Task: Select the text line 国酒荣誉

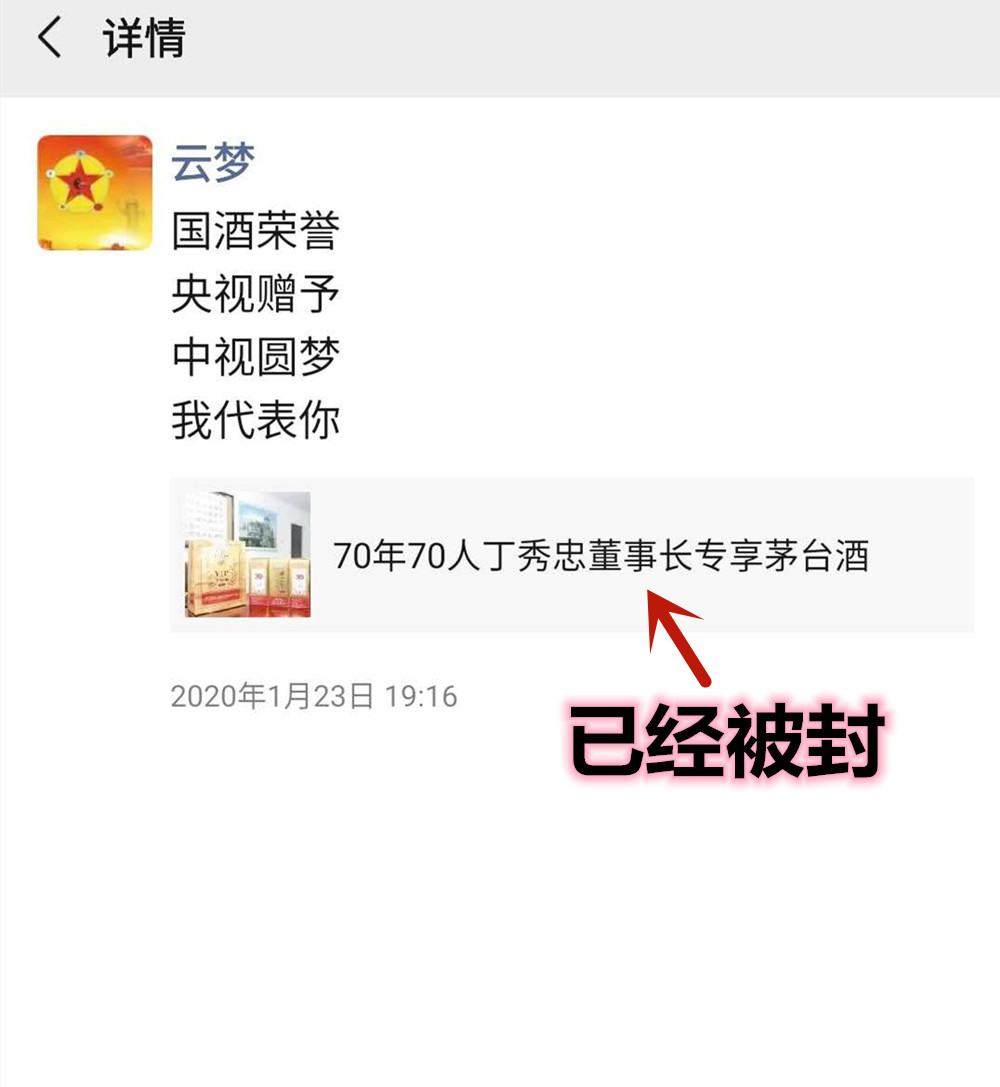Action: 256,232
